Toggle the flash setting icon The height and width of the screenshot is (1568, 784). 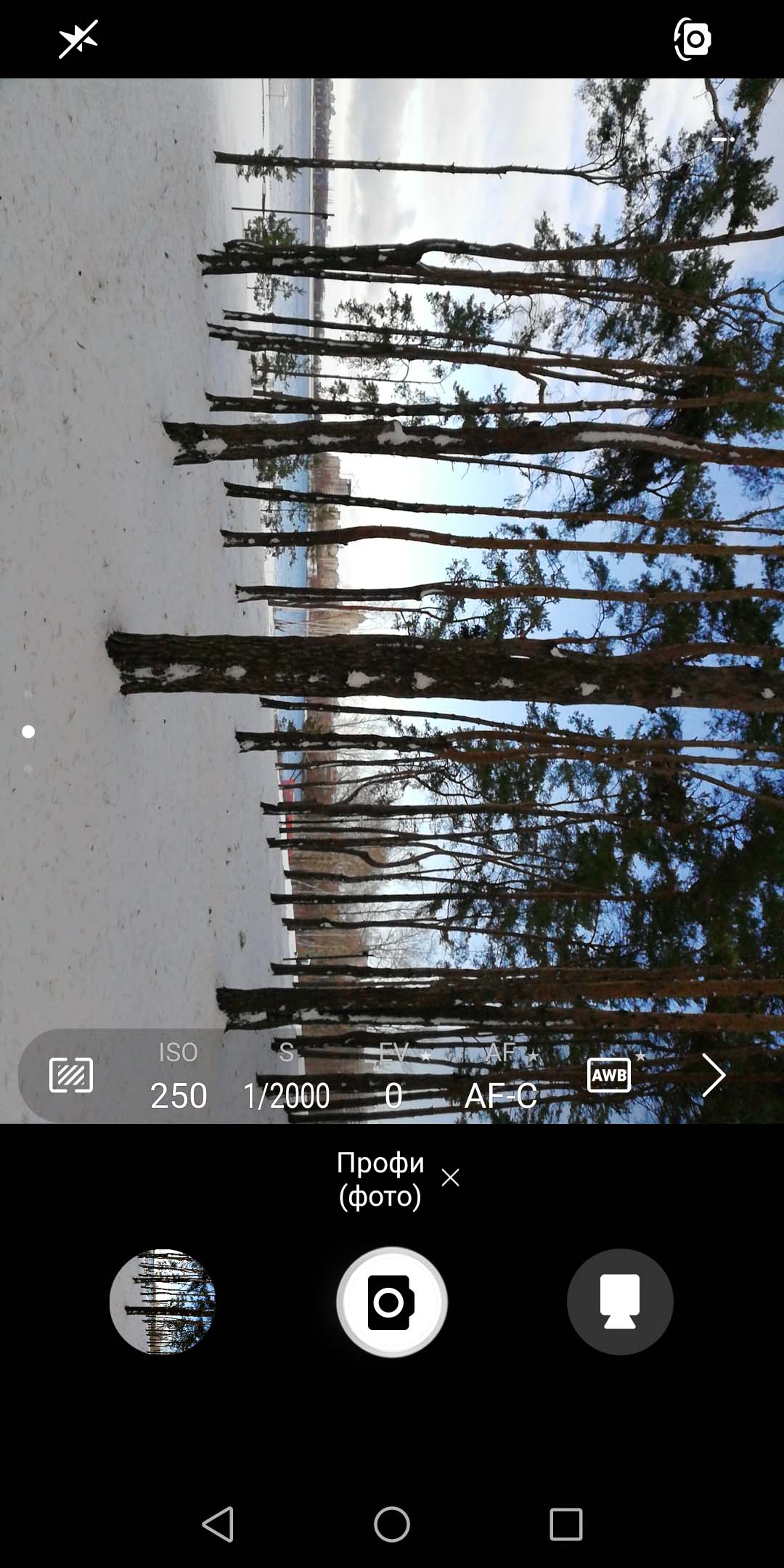click(78, 38)
